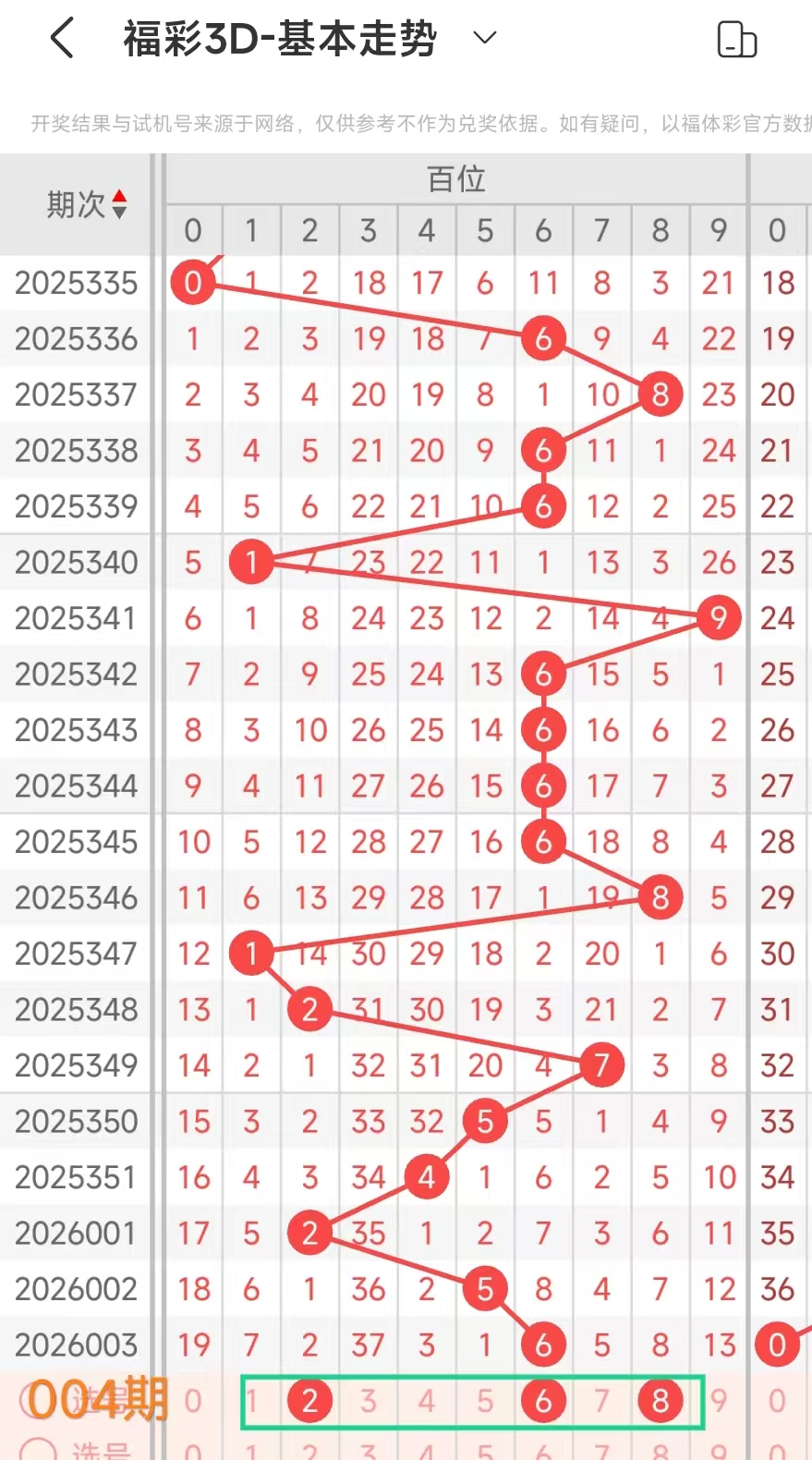Sort the table by 期次
Viewport: 812px width, 1460px height.
point(87,203)
